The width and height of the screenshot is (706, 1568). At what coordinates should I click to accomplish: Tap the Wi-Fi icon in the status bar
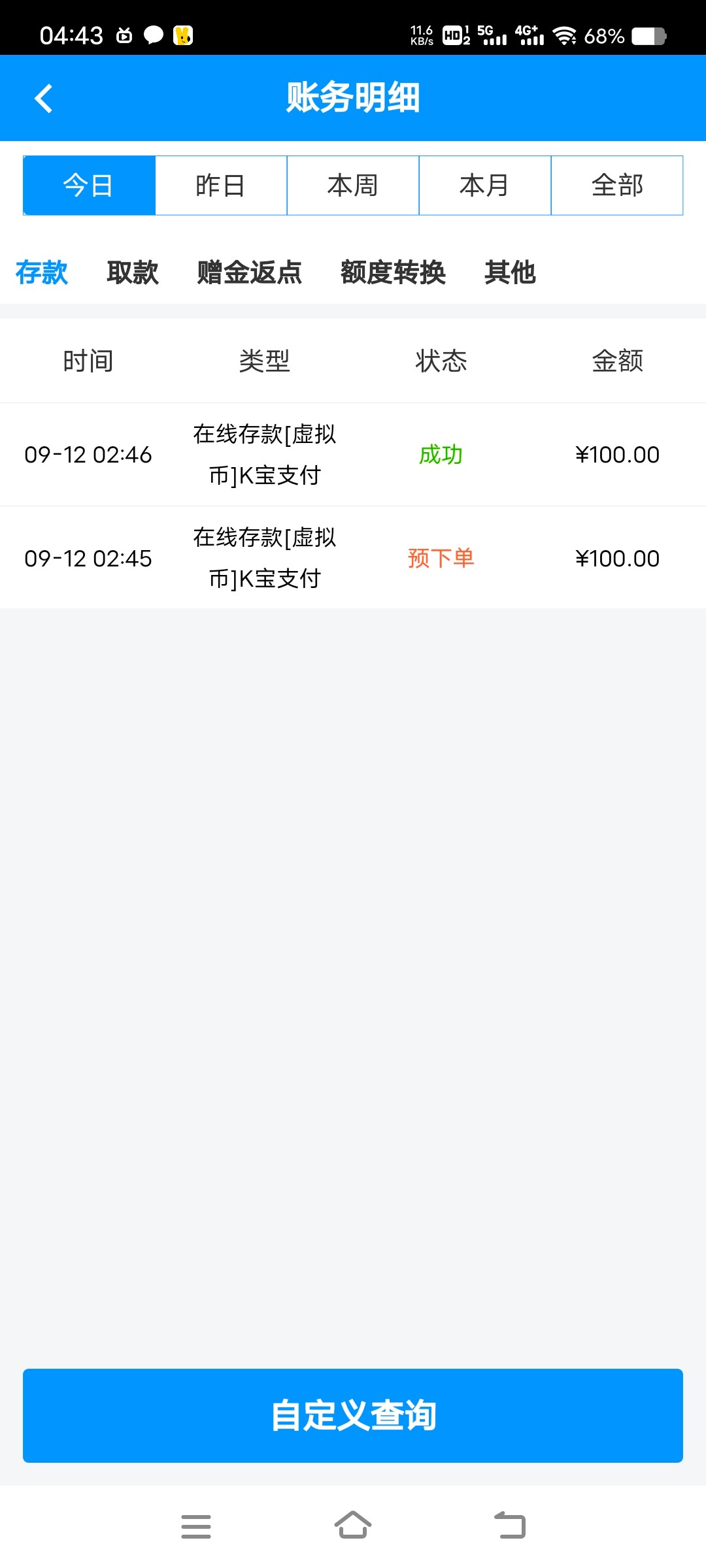(x=563, y=36)
